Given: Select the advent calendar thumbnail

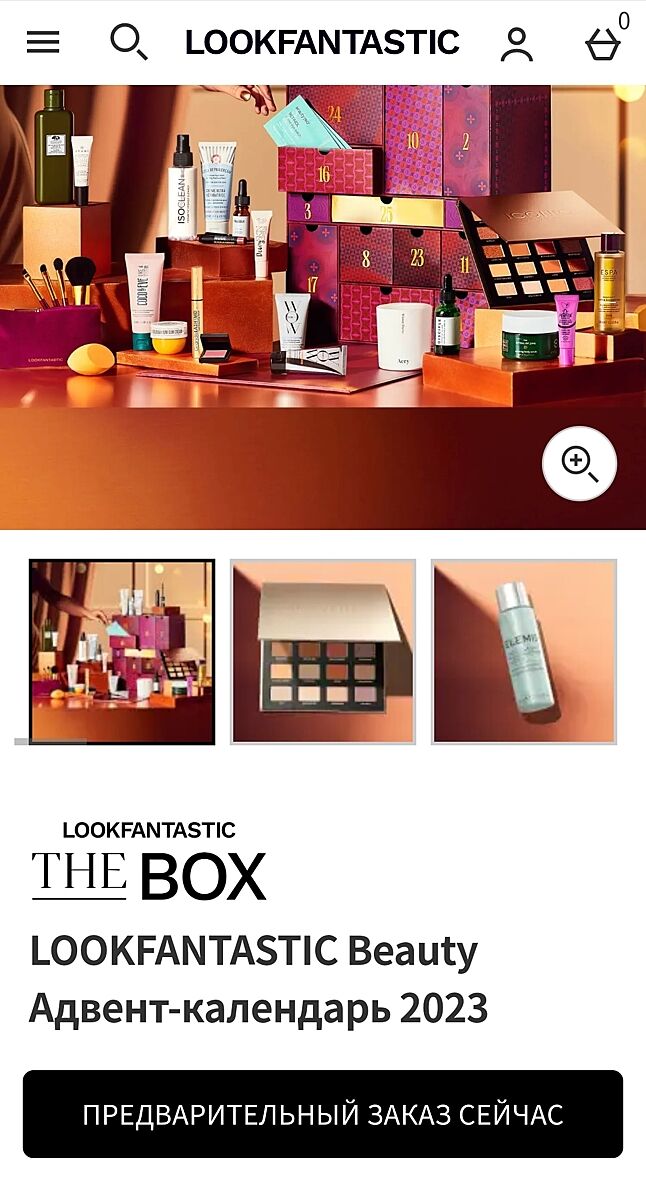Looking at the screenshot, I should (122, 652).
